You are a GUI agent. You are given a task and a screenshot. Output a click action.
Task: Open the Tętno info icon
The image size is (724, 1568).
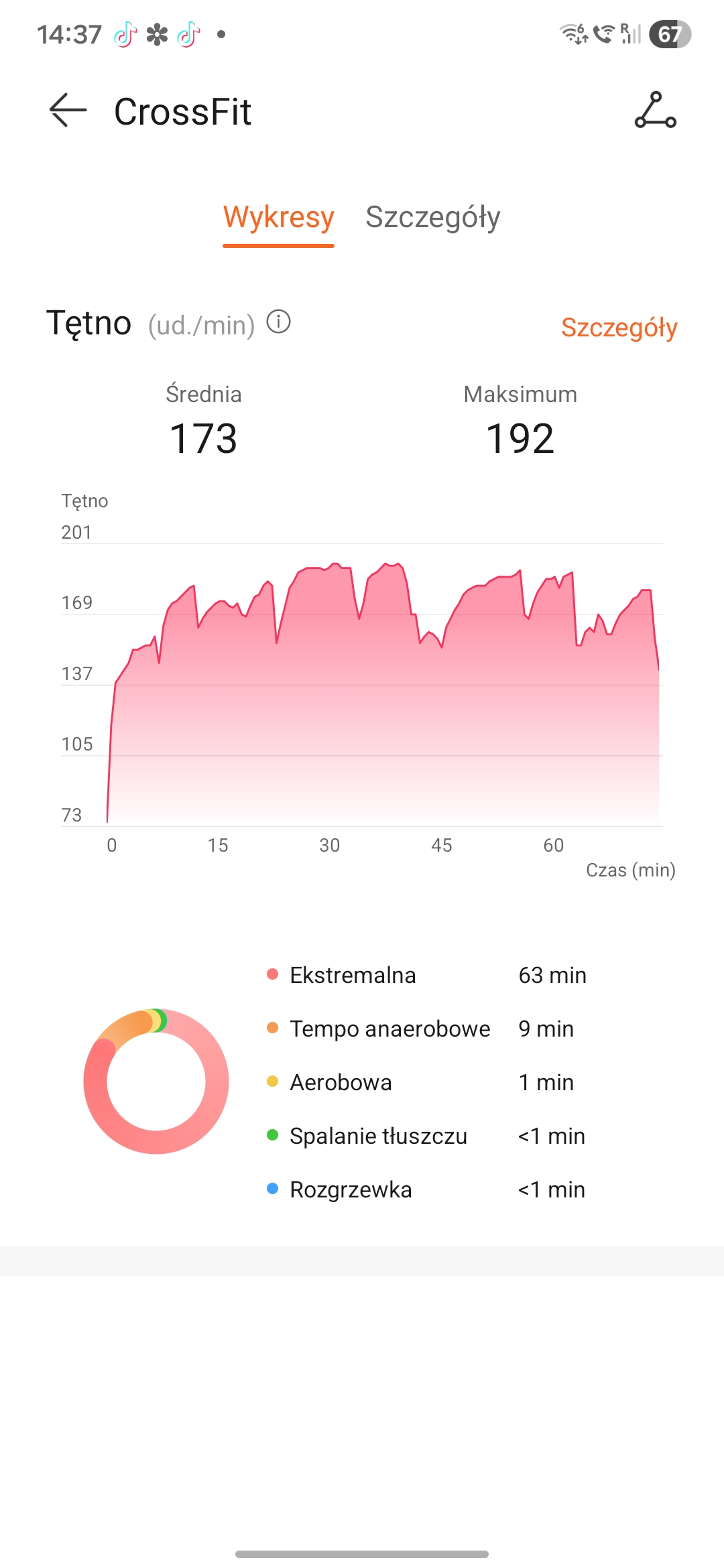click(x=278, y=322)
